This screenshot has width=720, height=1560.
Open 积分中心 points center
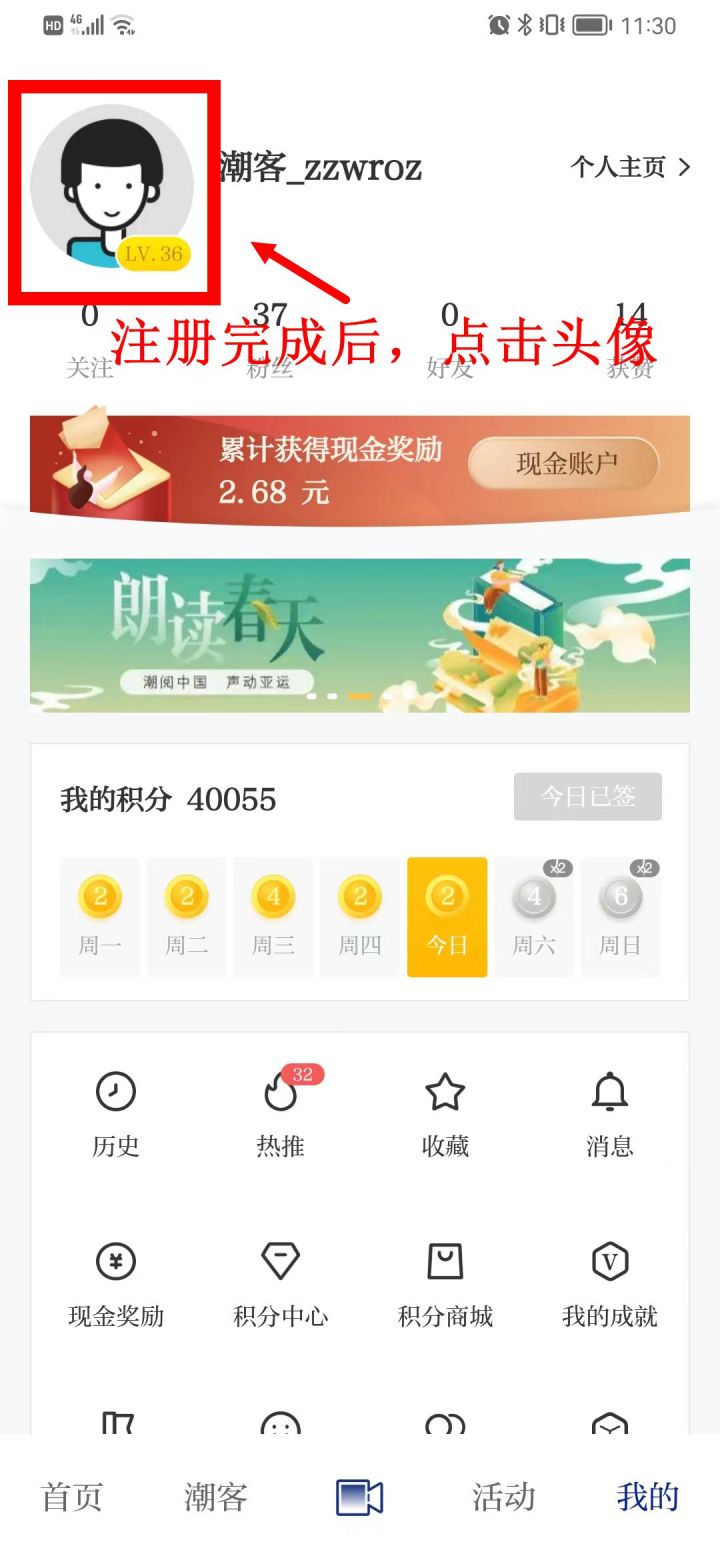(x=280, y=1283)
